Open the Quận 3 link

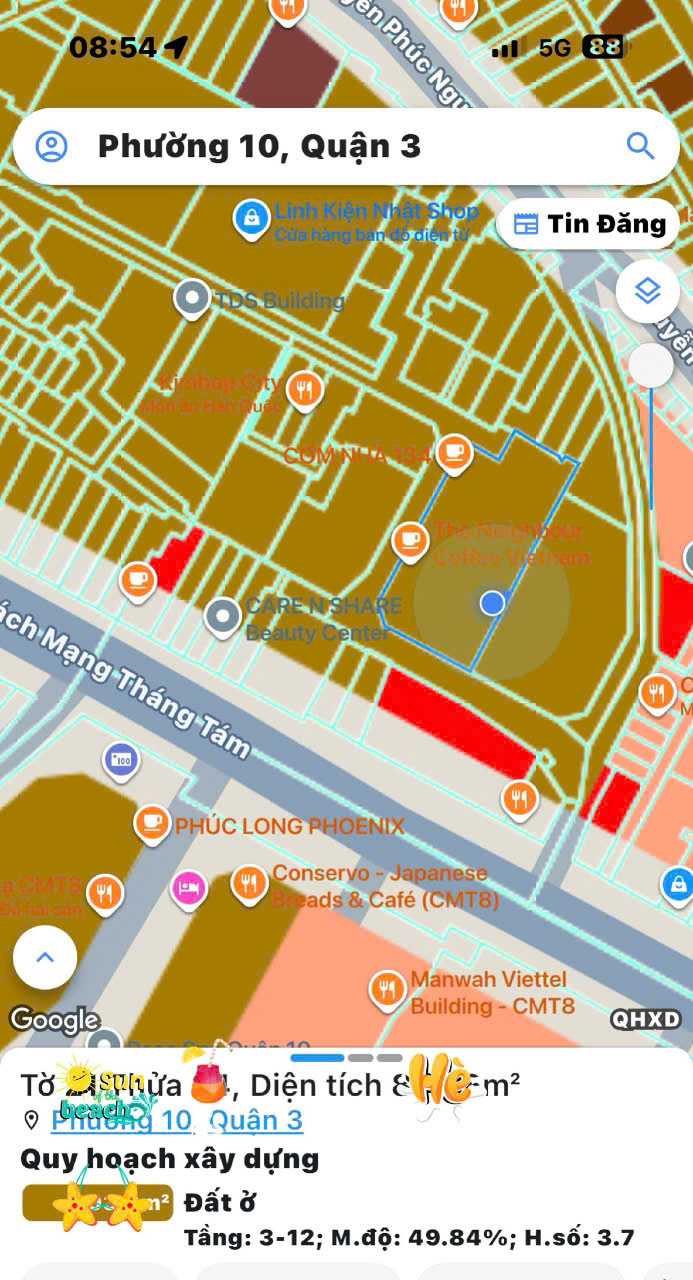[256, 1120]
